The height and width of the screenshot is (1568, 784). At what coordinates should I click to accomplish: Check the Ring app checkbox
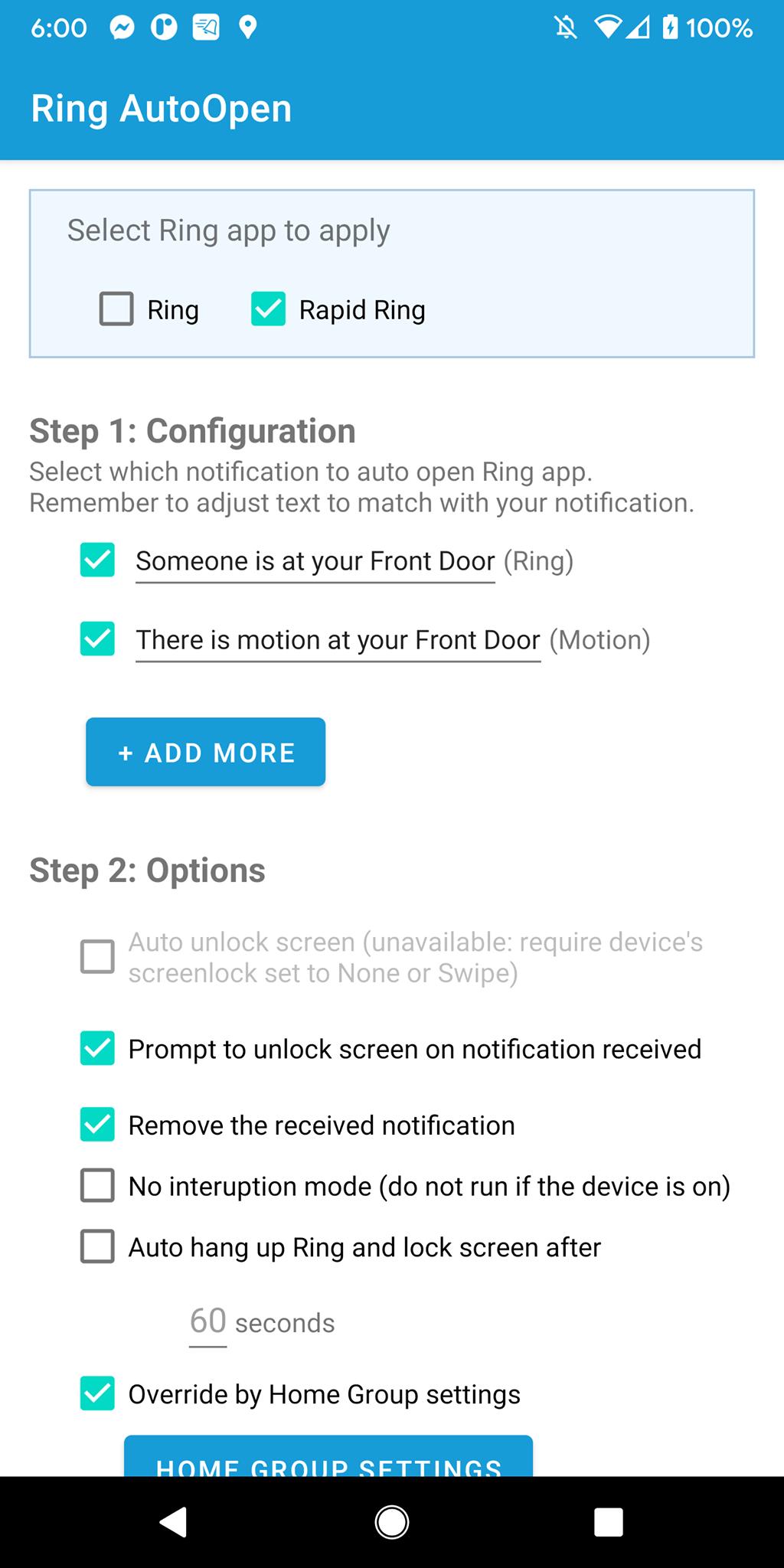pyautogui.click(x=116, y=309)
